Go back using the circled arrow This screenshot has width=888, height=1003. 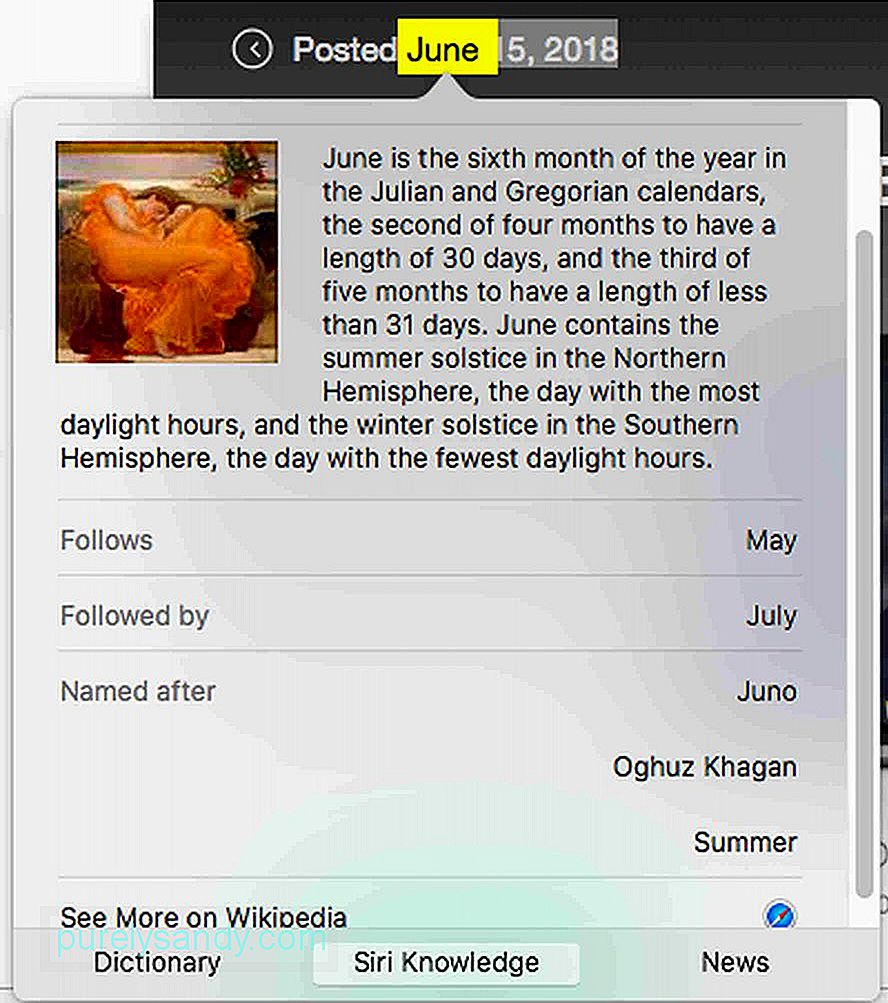[x=252, y=49]
